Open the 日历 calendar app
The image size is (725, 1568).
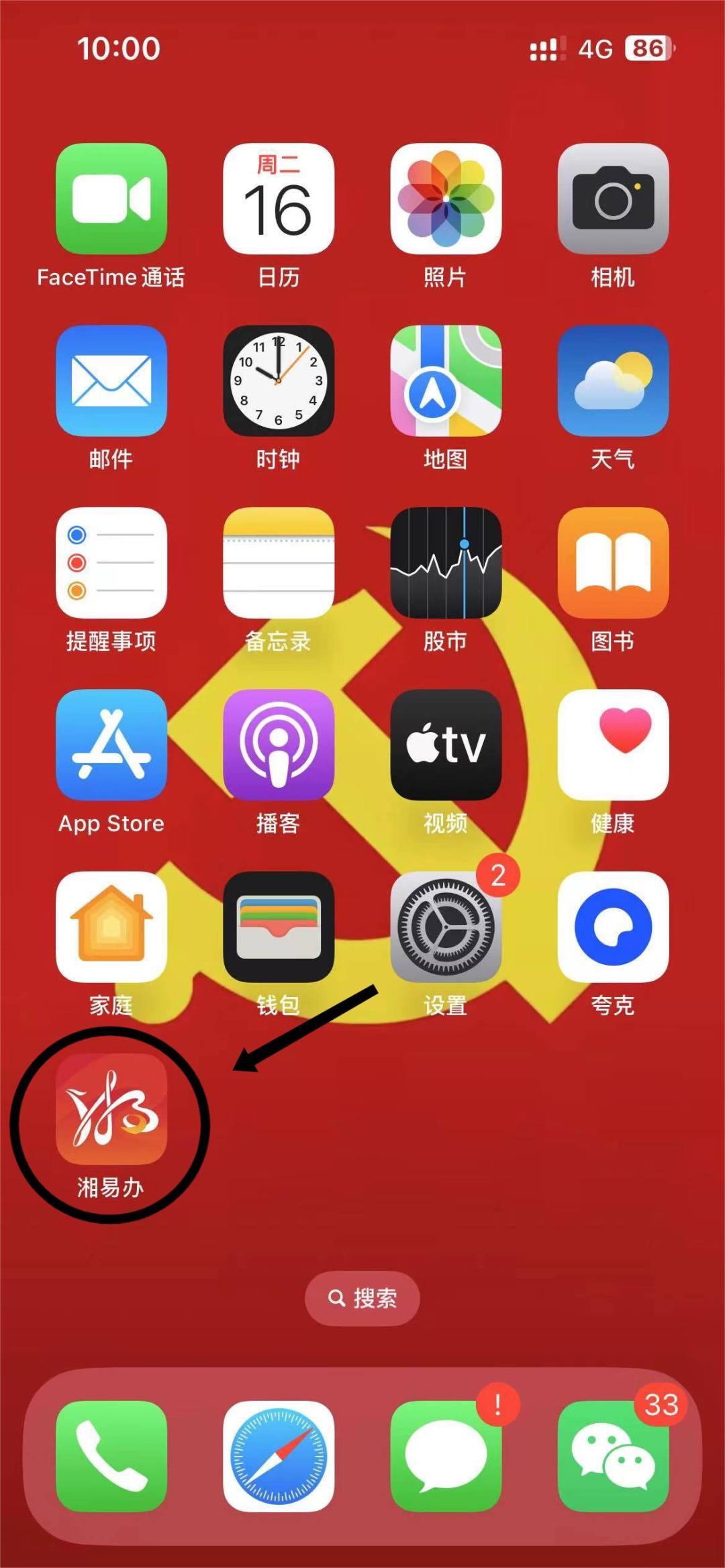[x=279, y=199]
